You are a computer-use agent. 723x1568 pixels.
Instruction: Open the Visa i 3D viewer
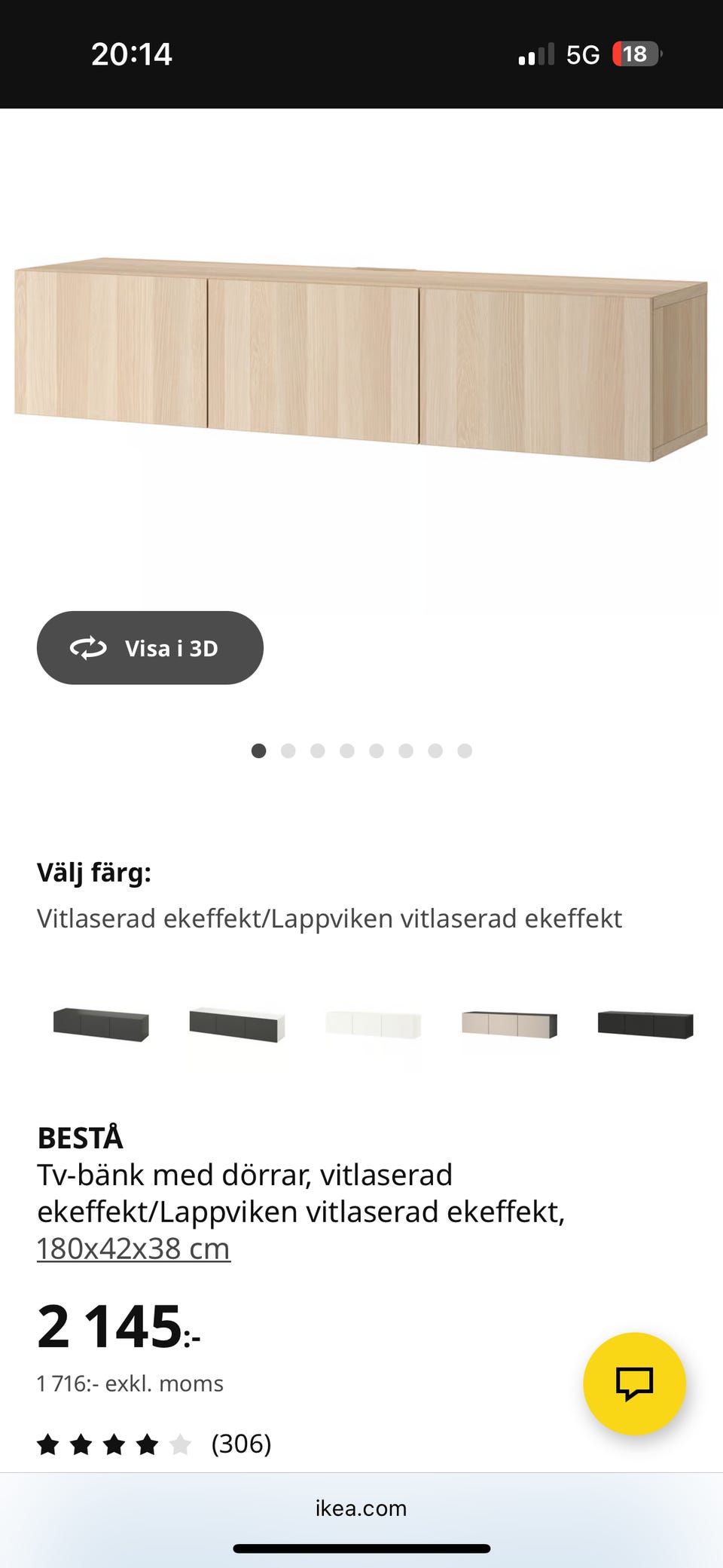150,647
